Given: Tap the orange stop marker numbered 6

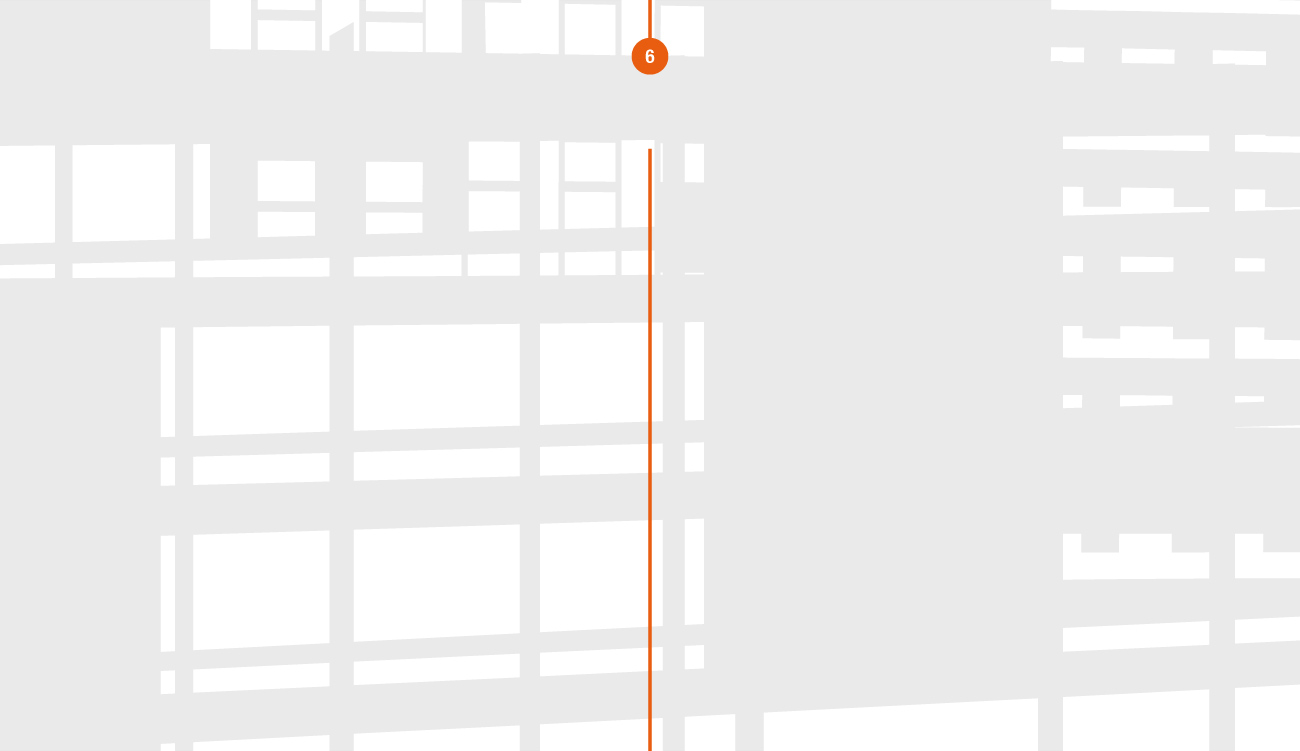Looking at the screenshot, I should (x=650, y=57).
